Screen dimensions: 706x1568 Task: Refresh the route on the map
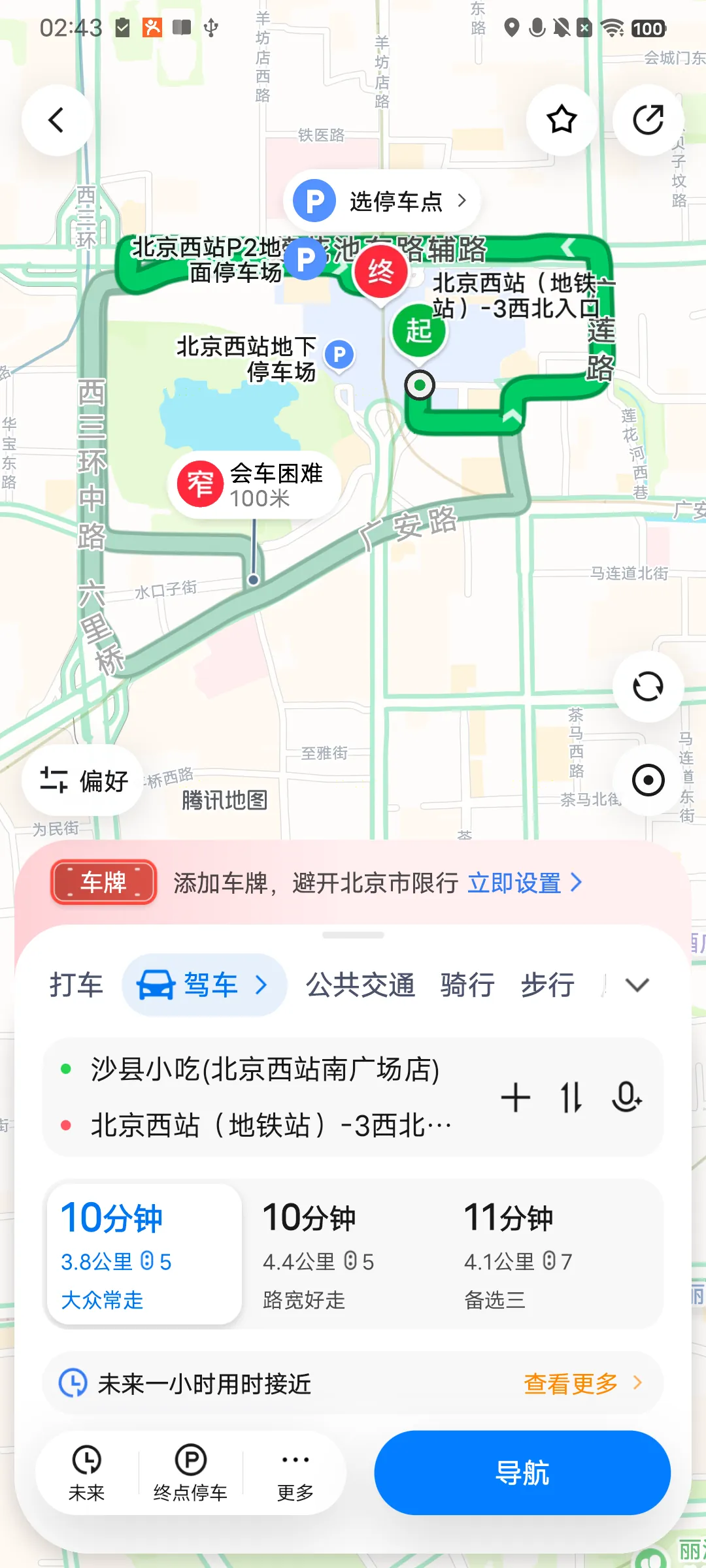[648, 687]
